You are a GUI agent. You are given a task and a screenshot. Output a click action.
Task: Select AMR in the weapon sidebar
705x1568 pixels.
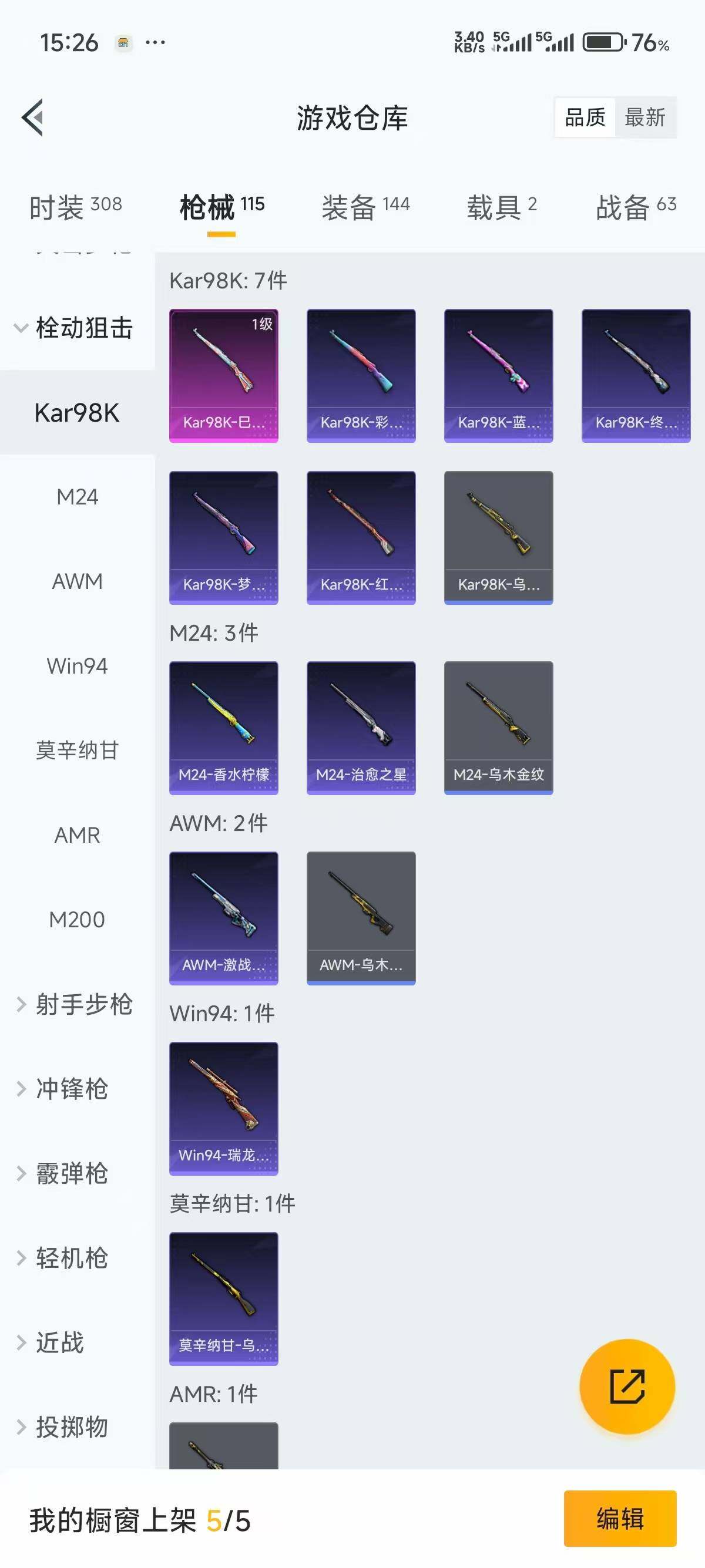tap(78, 835)
